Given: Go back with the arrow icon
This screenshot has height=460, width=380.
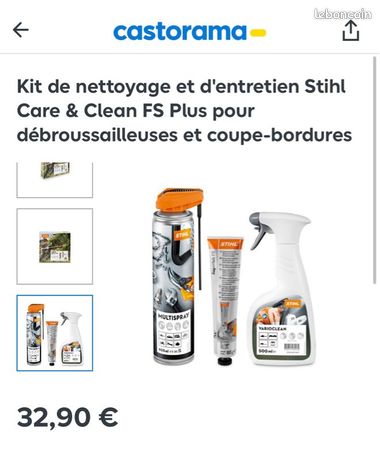Looking at the screenshot, I should [21, 30].
